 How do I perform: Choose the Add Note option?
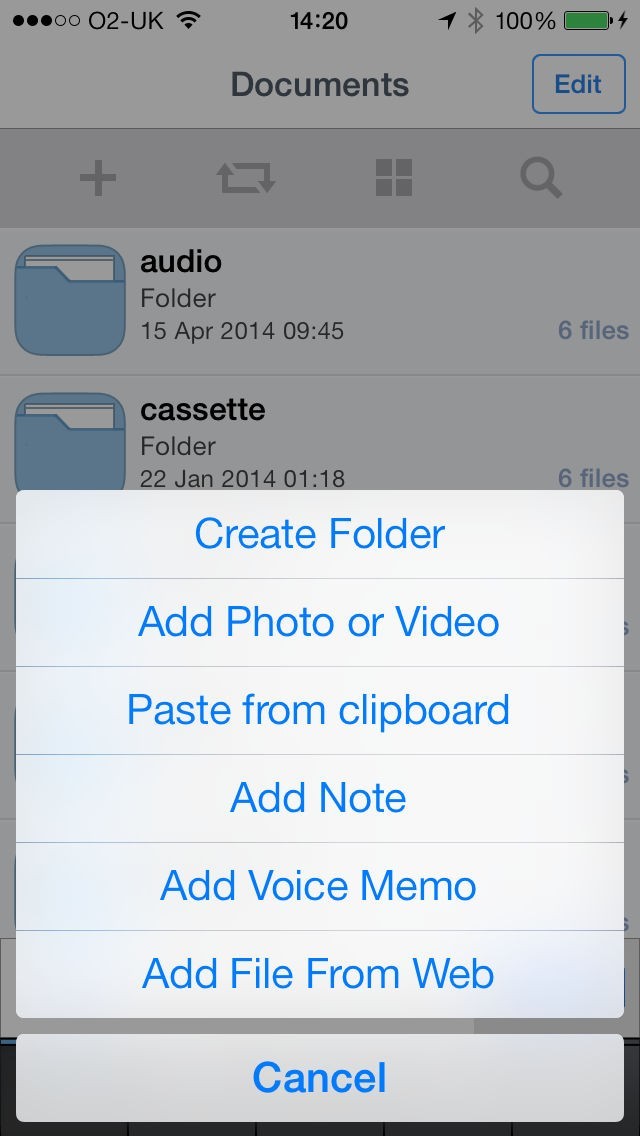[320, 798]
